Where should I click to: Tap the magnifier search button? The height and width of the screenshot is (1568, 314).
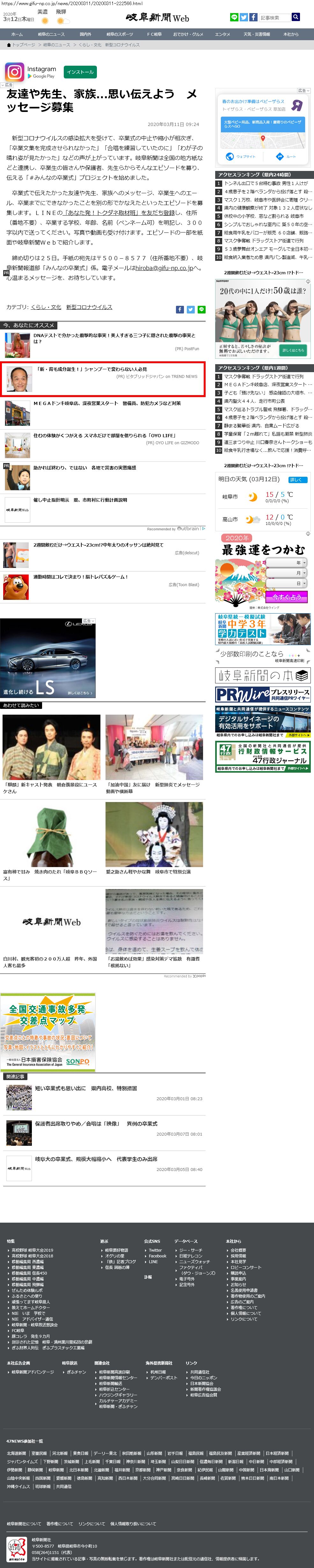(x=295, y=18)
